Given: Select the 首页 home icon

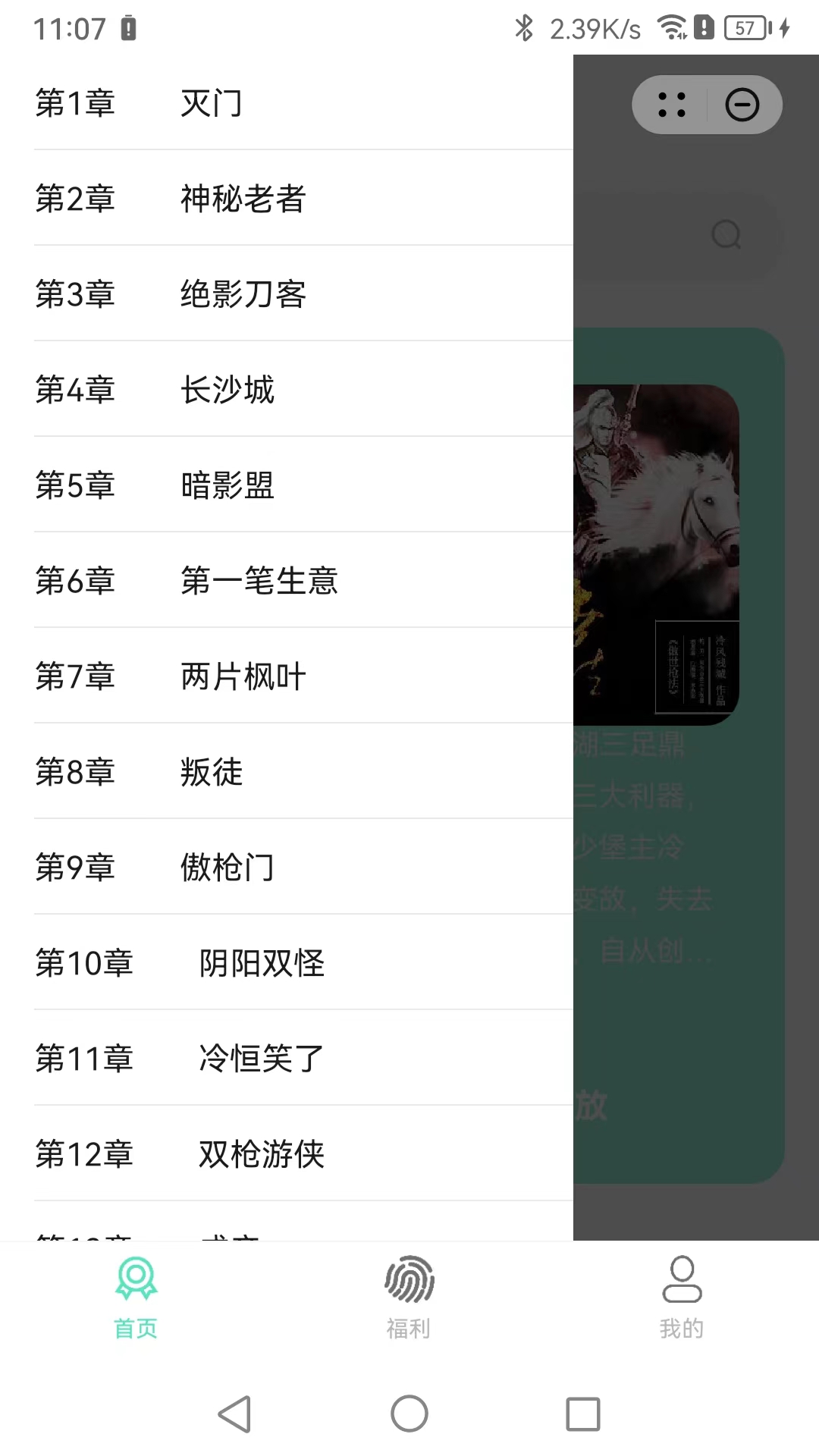Looking at the screenshot, I should 135,1280.
